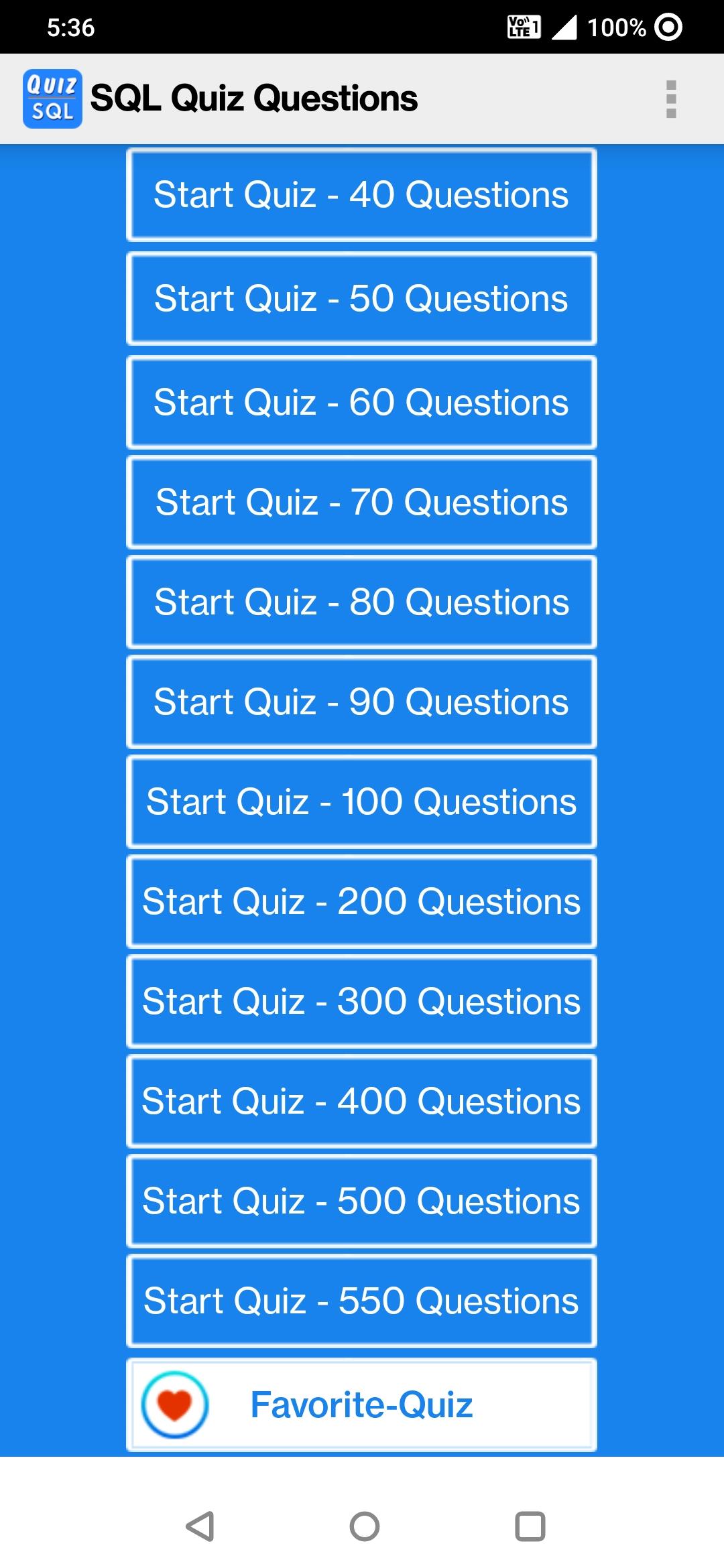
Task: Launch the 300 Questions quiz
Action: pyautogui.click(x=361, y=1002)
